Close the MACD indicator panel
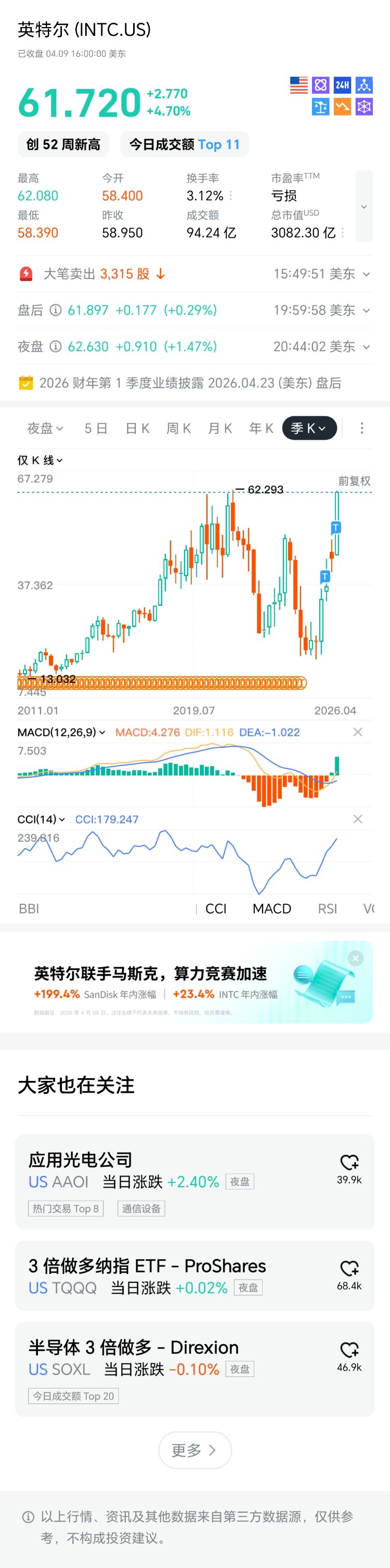Screen dimensions: 390x1568 358,732
